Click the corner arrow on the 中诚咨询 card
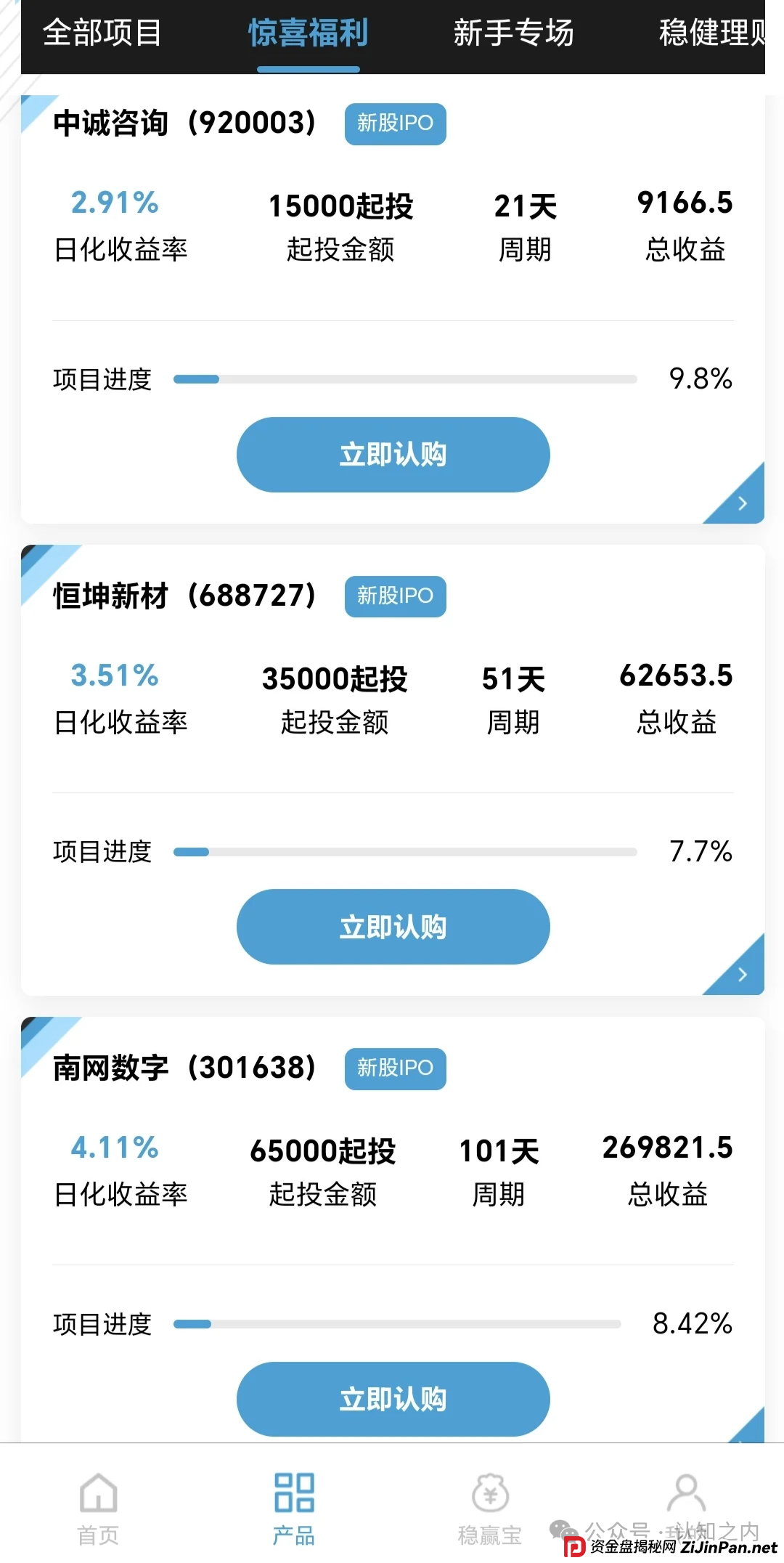The image size is (784, 1563). point(740,503)
